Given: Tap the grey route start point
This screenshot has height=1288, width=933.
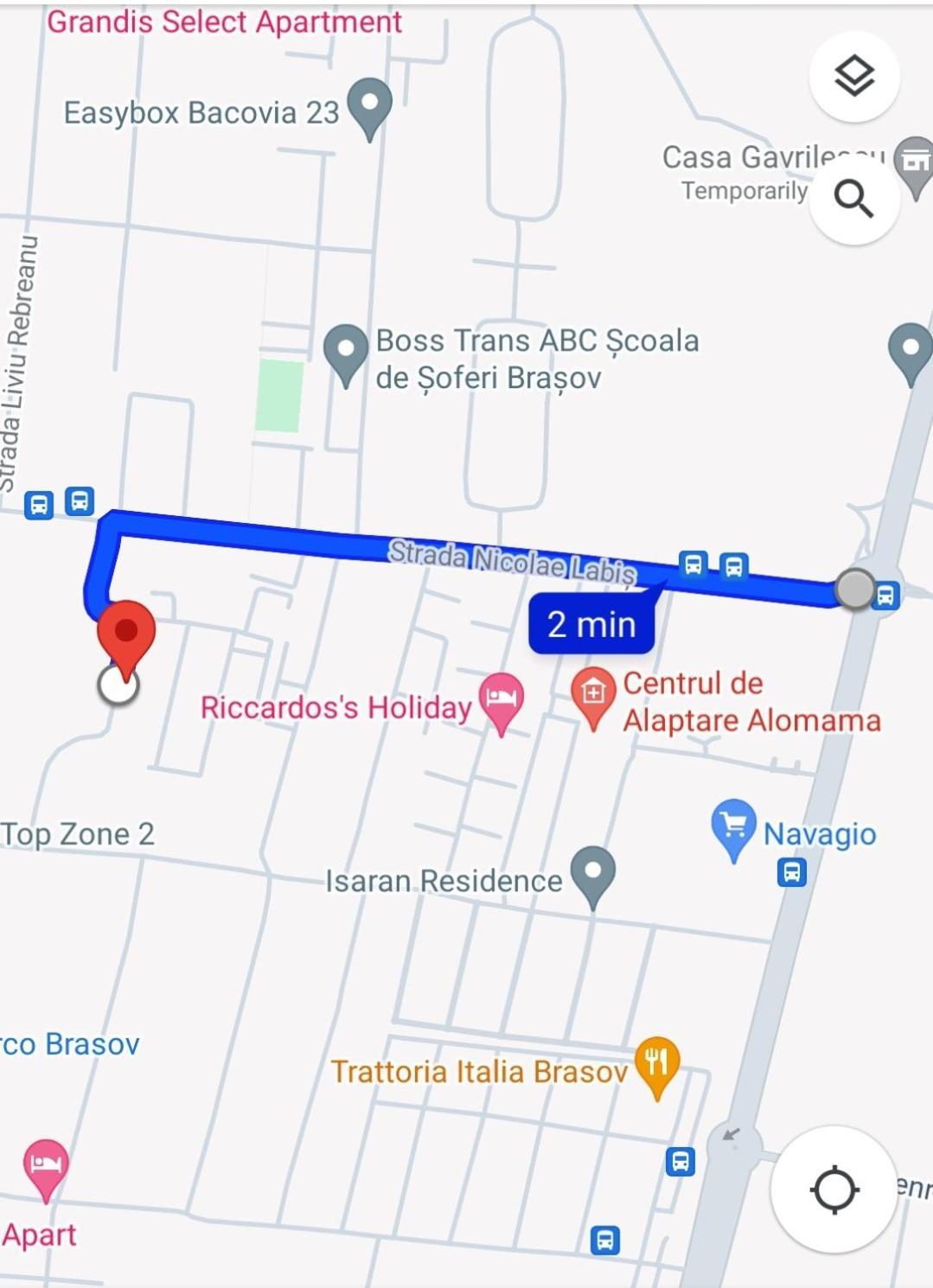Looking at the screenshot, I should (855, 590).
